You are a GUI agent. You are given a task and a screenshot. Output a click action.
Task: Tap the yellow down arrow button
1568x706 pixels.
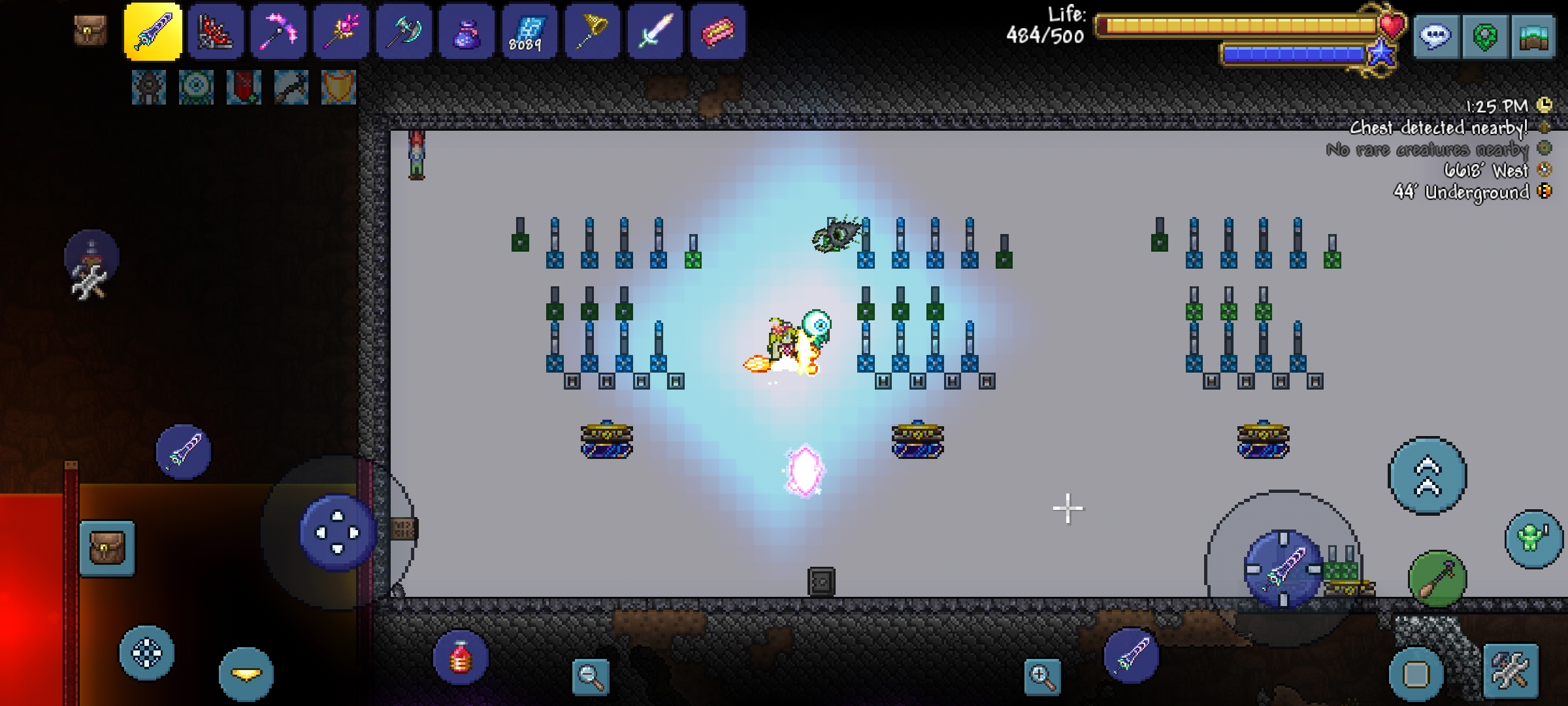246,674
